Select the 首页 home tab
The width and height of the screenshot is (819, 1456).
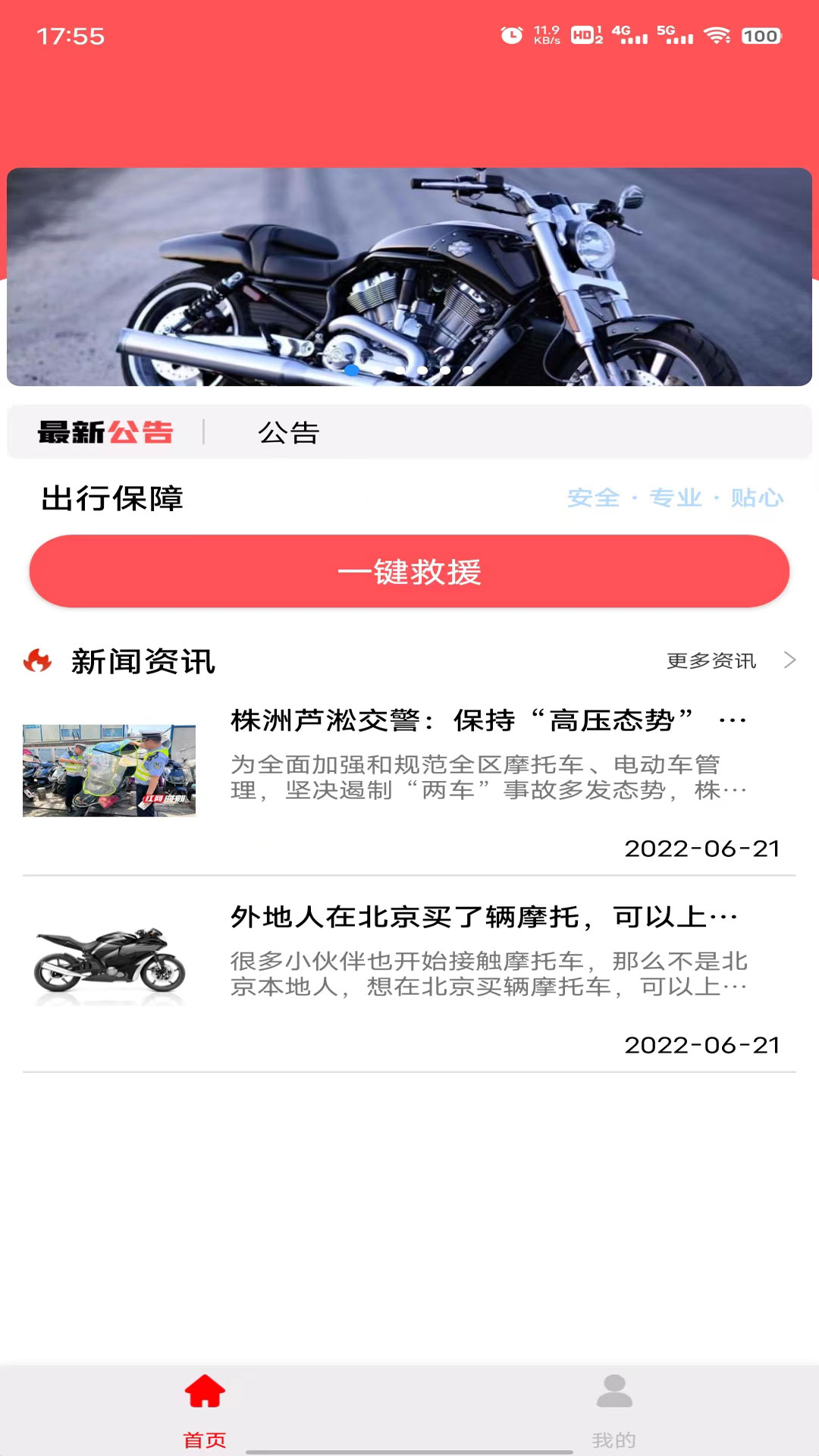[x=205, y=1410]
